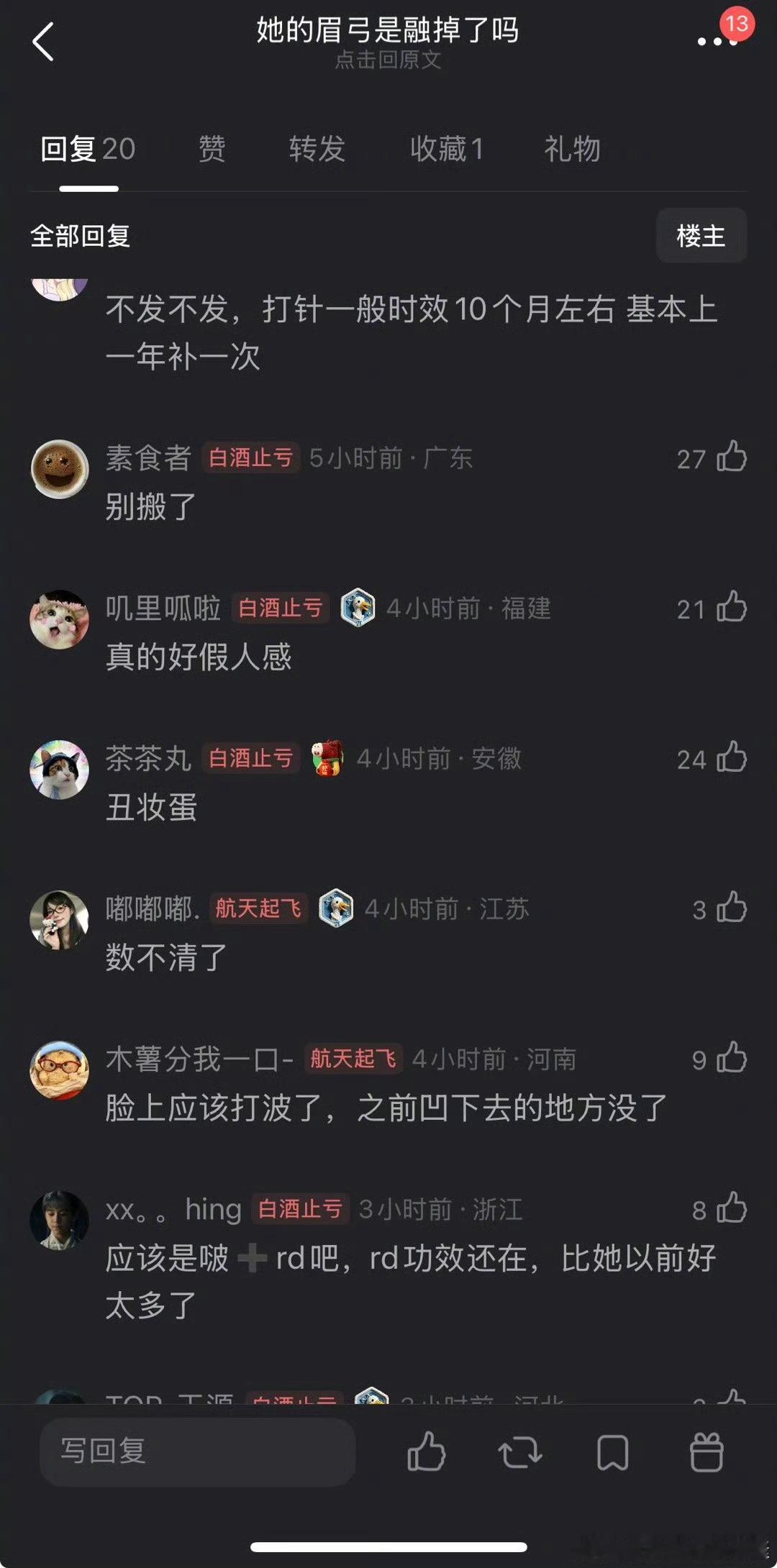The width and height of the screenshot is (777, 1568).
Task: Toggle the like on 木薯分我一口-'s comment
Action: (733, 1058)
